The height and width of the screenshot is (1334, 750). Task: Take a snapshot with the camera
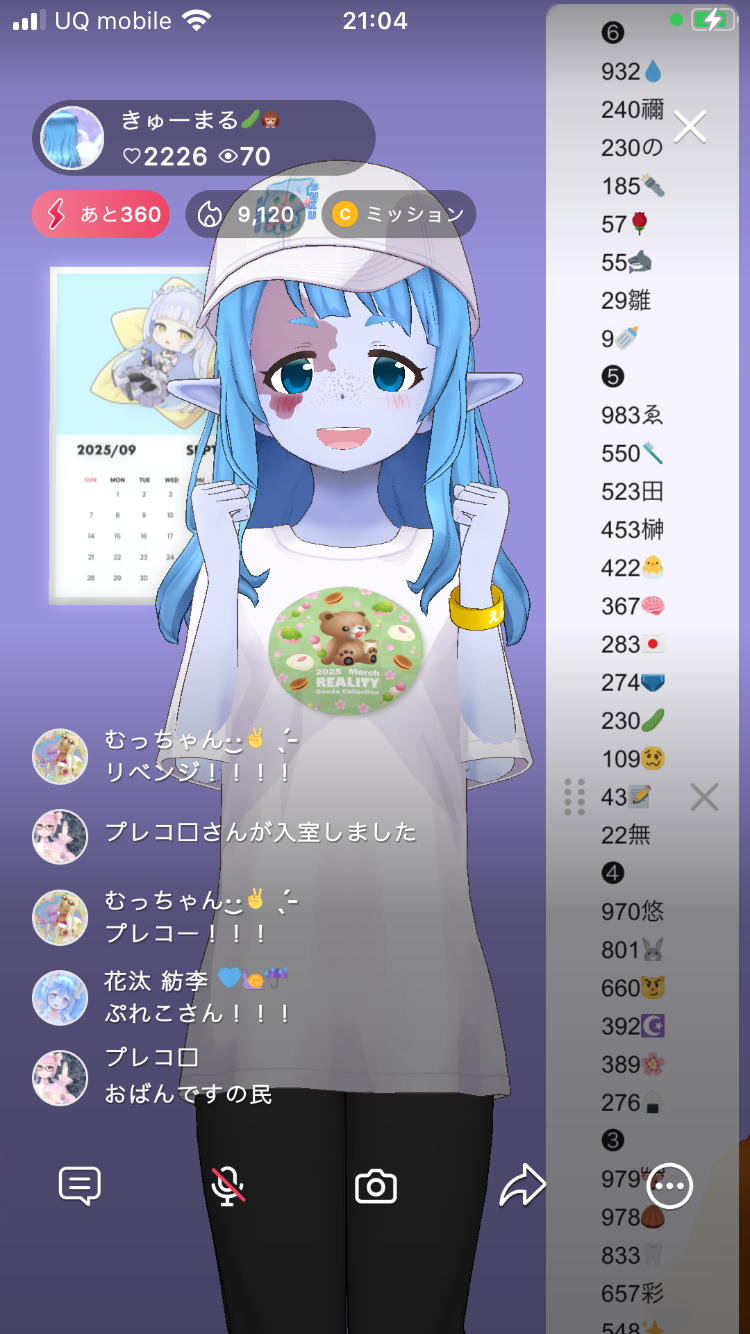[376, 1186]
